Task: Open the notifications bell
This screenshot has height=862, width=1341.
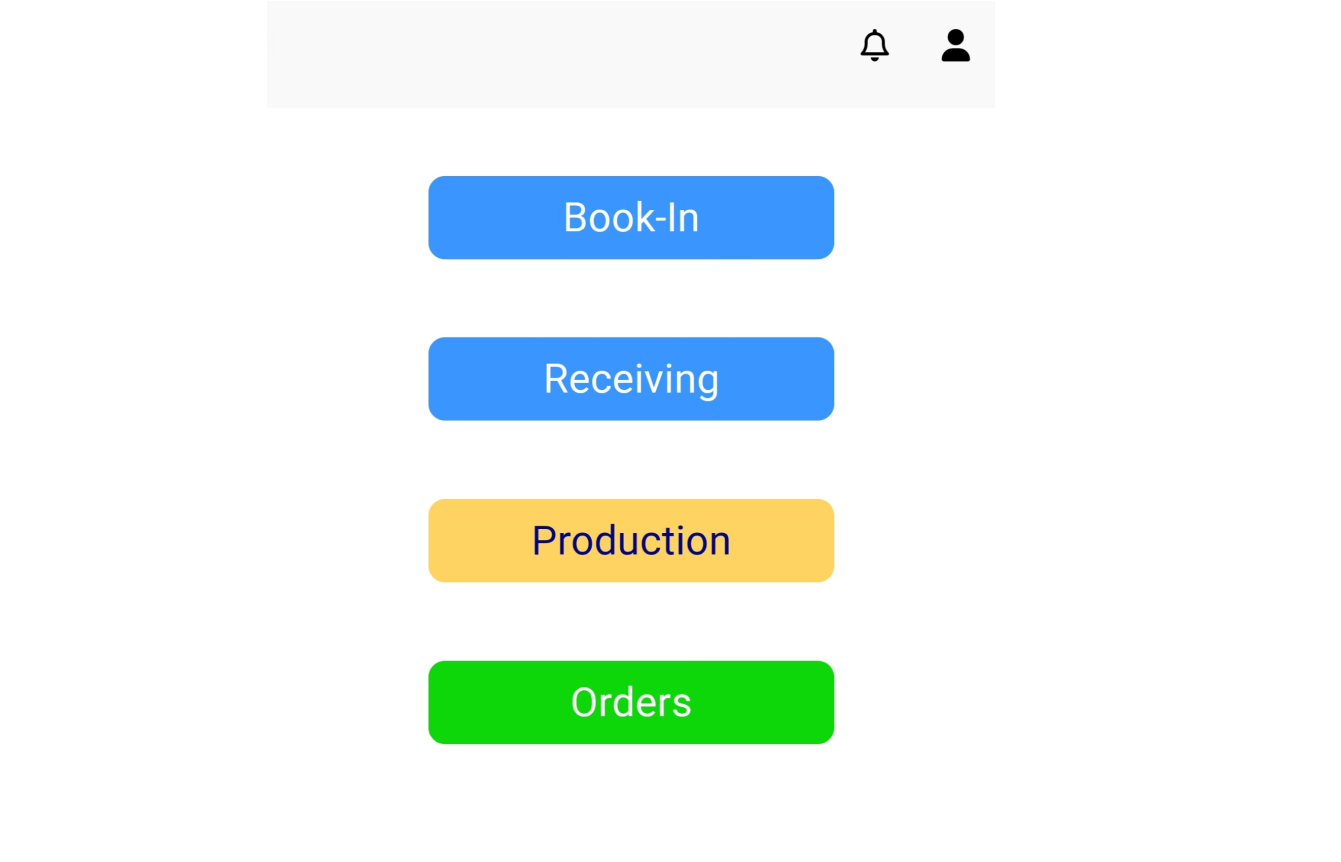Action: (874, 45)
